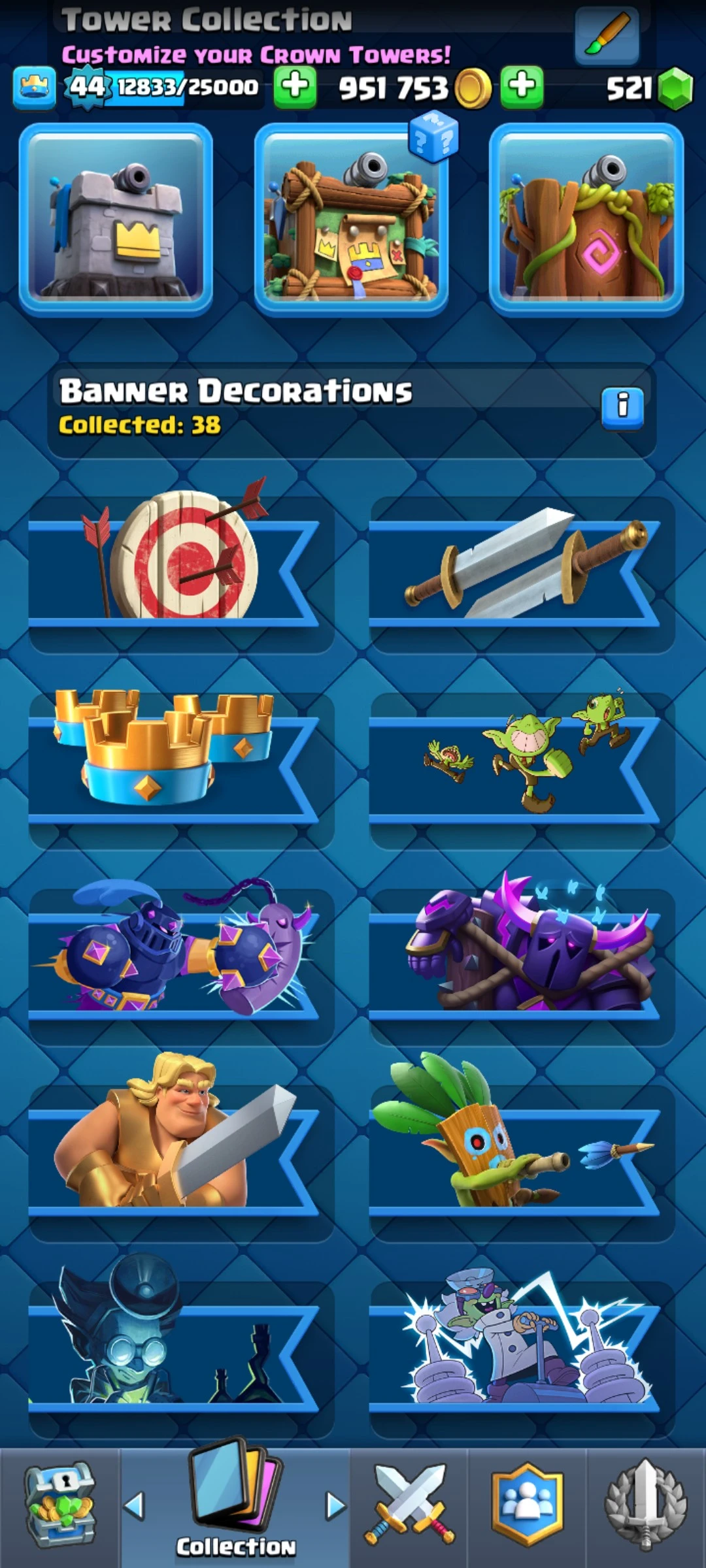Viewport: 706px width, 1568px height.
Task: Open the Clan social tab
Action: pos(527,1505)
